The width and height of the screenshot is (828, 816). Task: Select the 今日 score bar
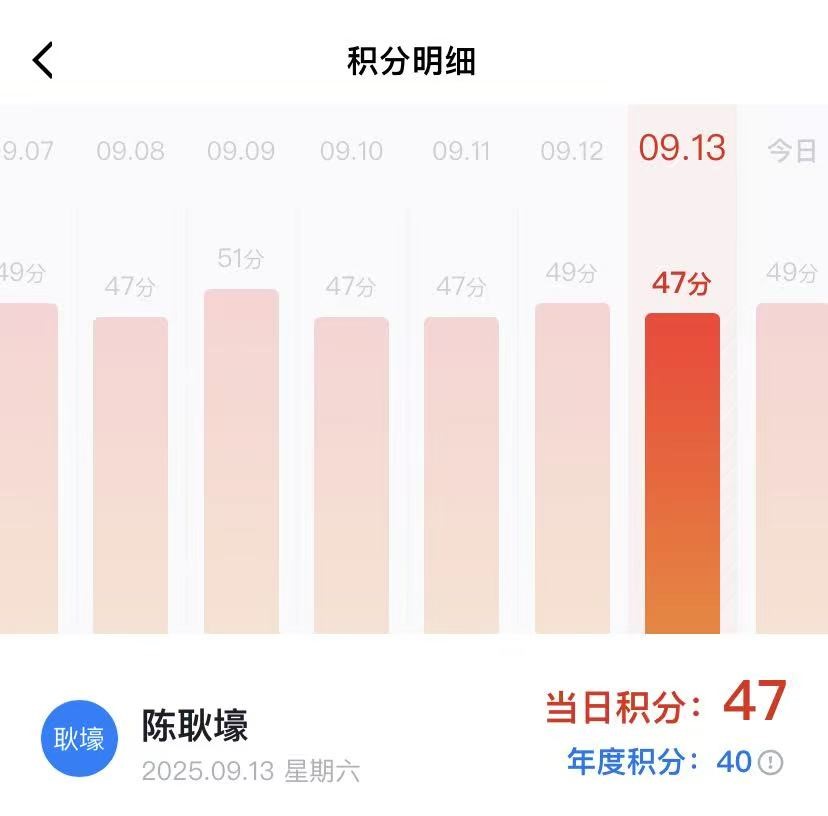click(792, 468)
